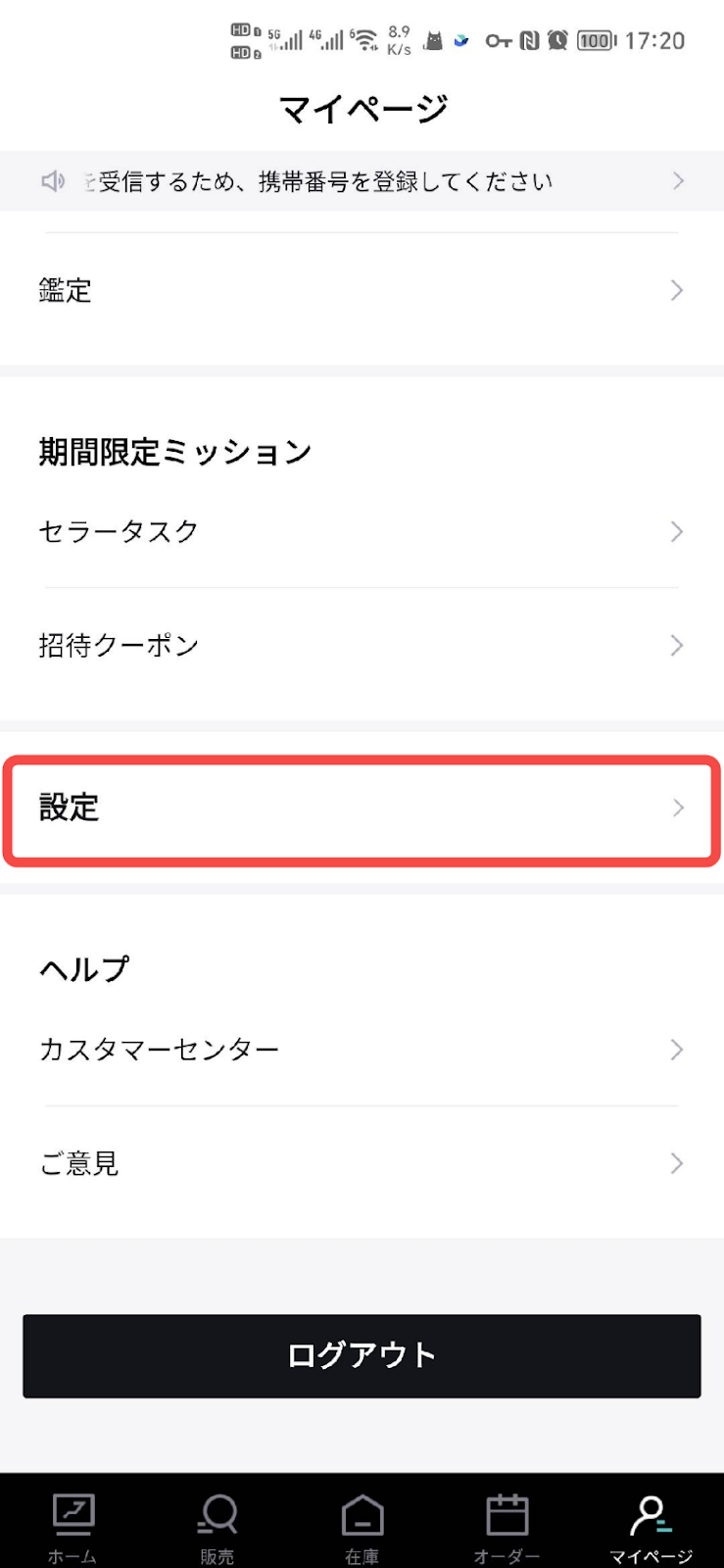Open 設定 settings
This screenshot has height=1568, width=724.
click(362, 808)
